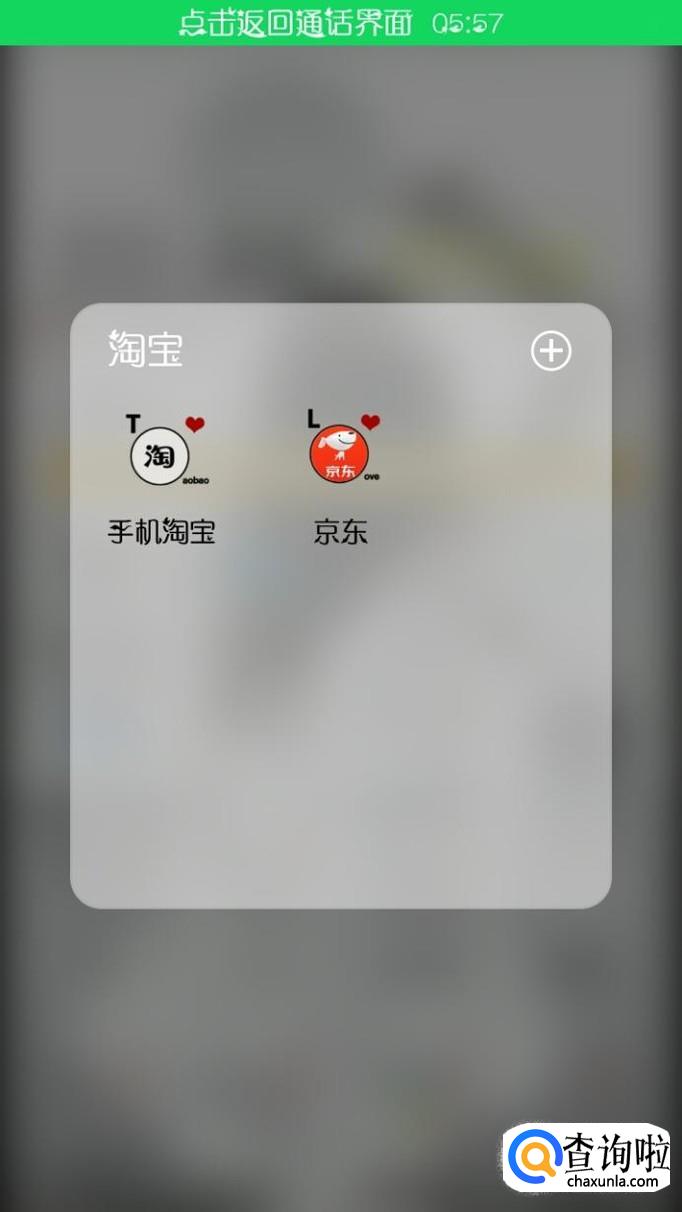This screenshot has height=1212, width=682.
Task: Add an app with the plus icon
Action: coord(550,351)
